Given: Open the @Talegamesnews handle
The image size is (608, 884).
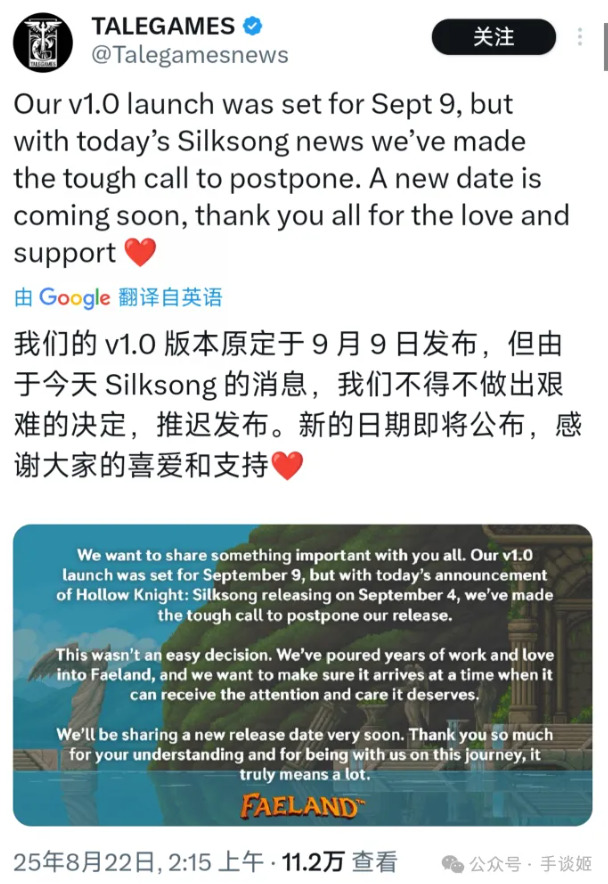Looking at the screenshot, I should pos(189,55).
